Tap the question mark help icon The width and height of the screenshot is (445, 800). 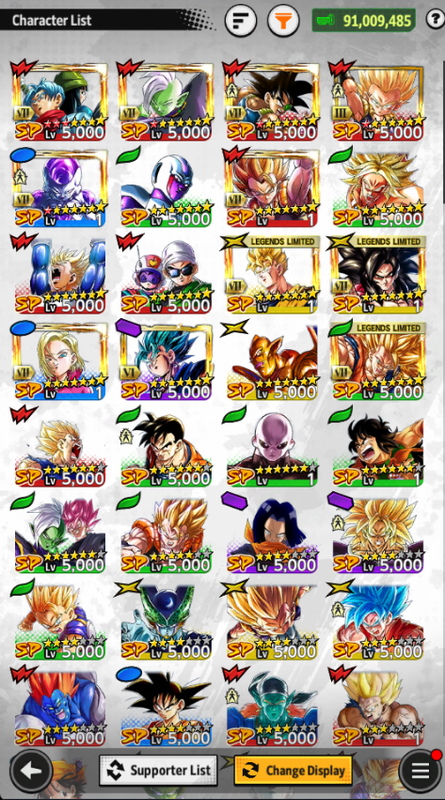[435, 20]
